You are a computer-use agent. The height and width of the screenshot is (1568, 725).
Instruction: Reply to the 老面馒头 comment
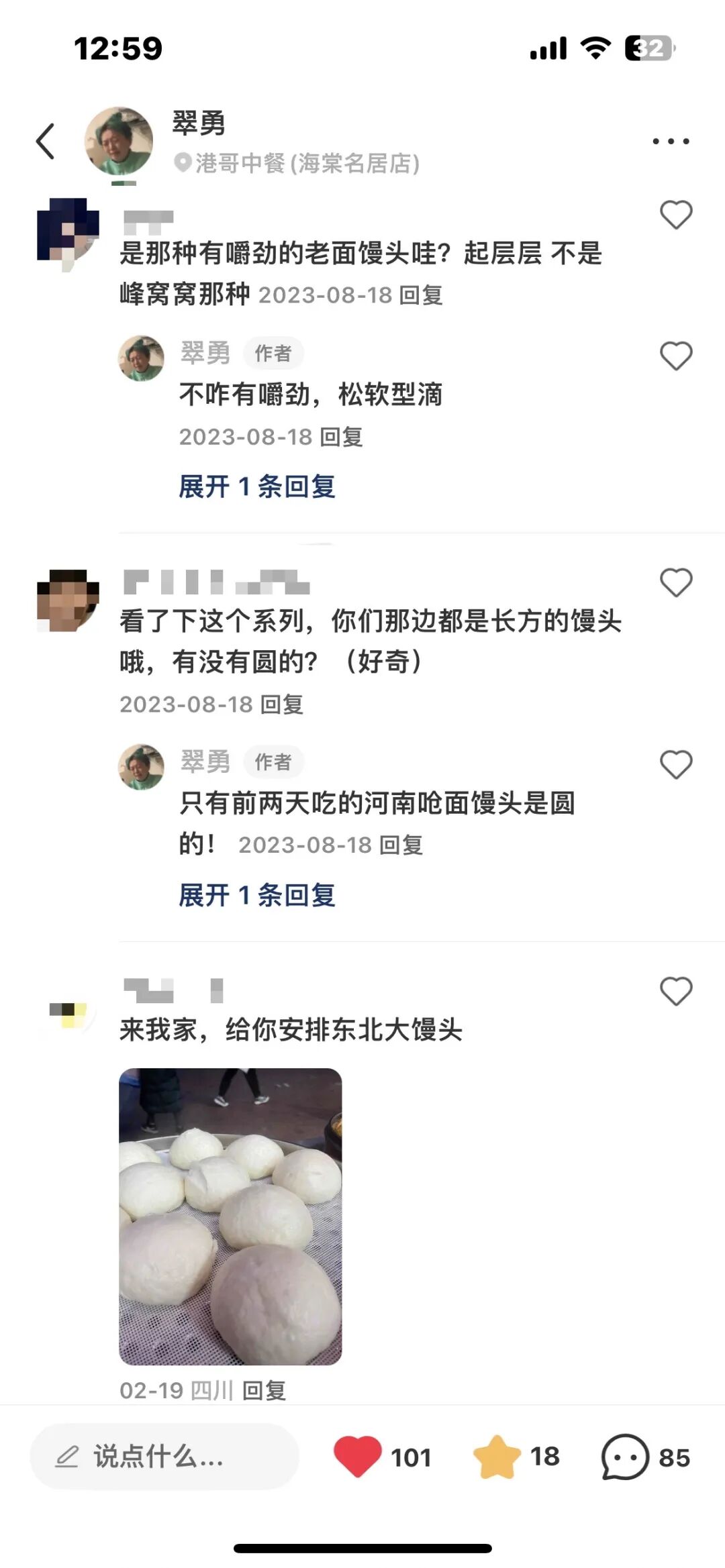point(421,295)
